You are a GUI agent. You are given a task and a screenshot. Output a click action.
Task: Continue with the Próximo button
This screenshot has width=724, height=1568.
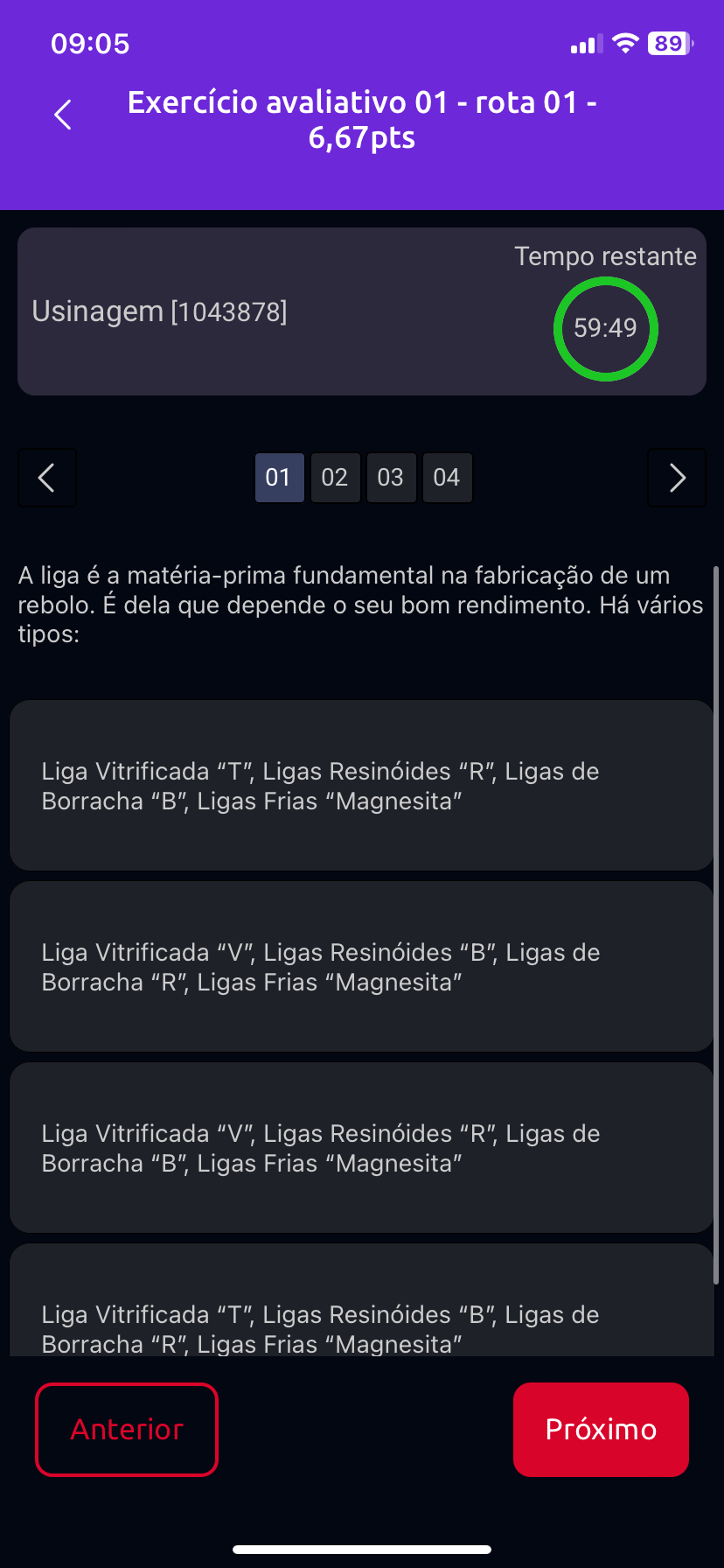601,1429
